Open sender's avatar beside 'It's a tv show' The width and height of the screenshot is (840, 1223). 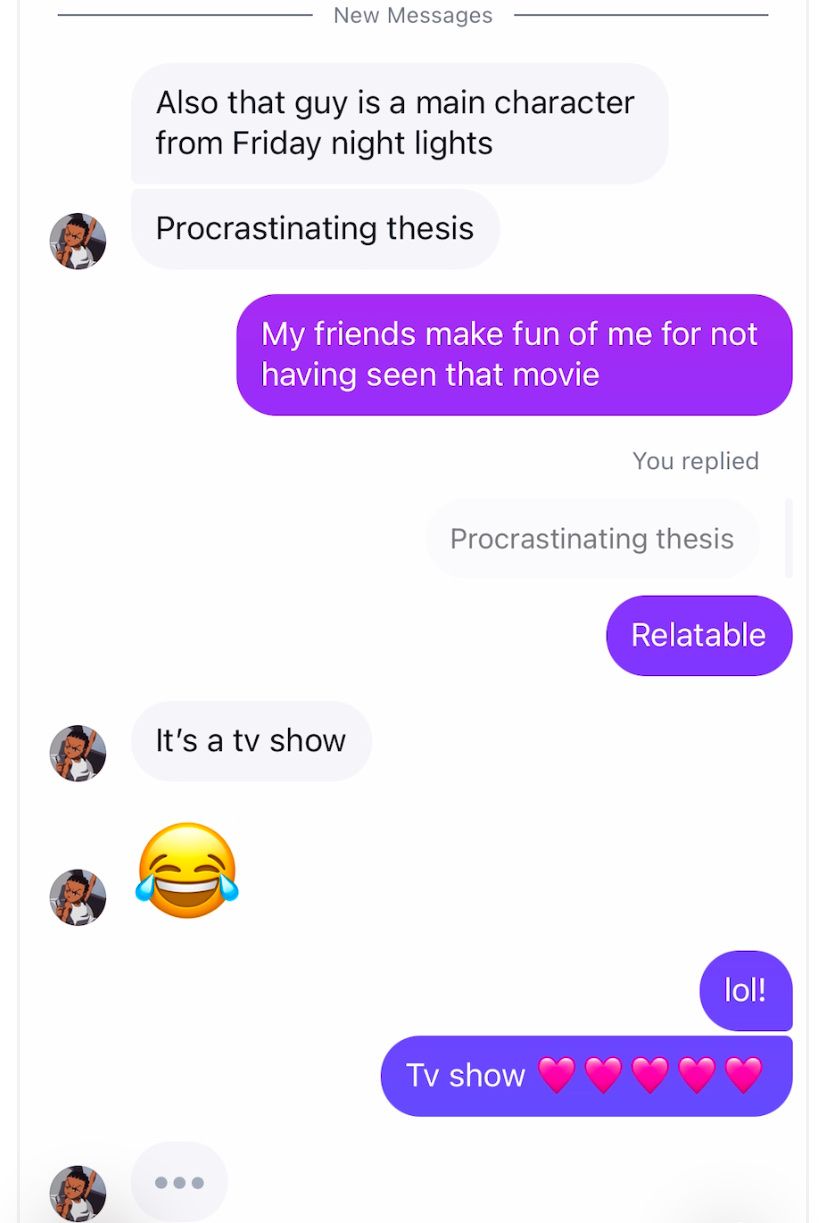point(78,753)
